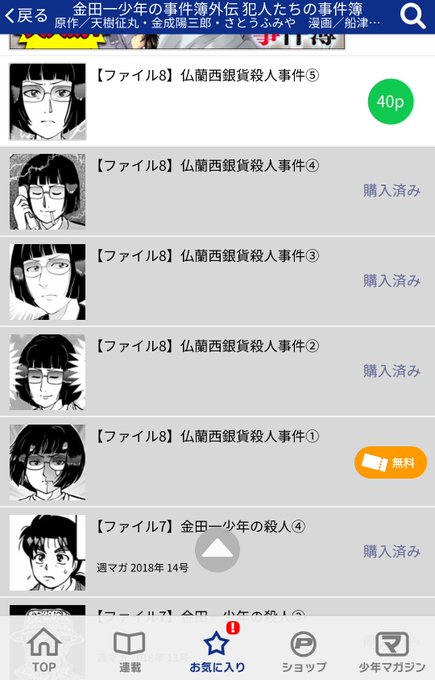The height and width of the screenshot is (680, 435).
Task: Switch to the ショップ tab
Action: click(304, 650)
